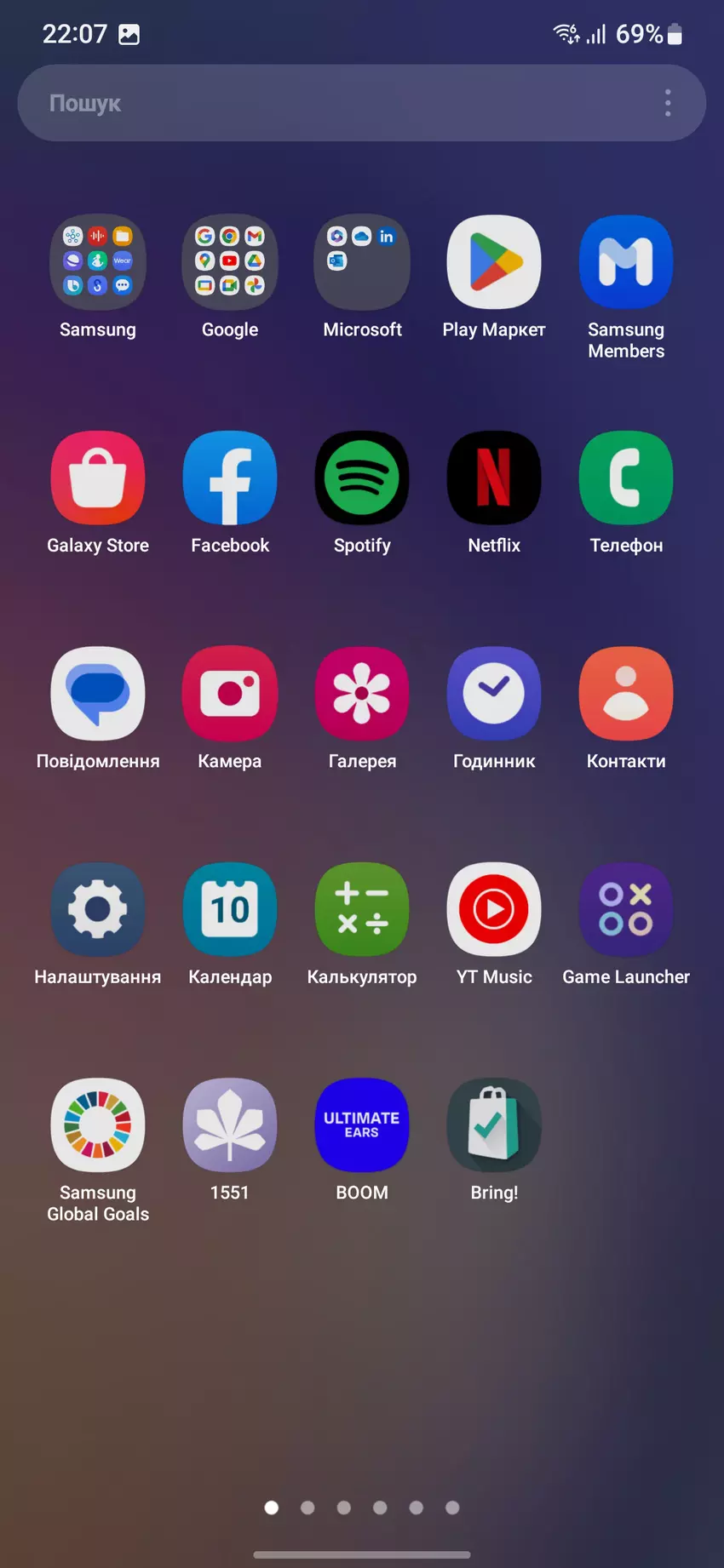Expand the Microsoft folder
The image size is (724, 1568).
(x=362, y=261)
